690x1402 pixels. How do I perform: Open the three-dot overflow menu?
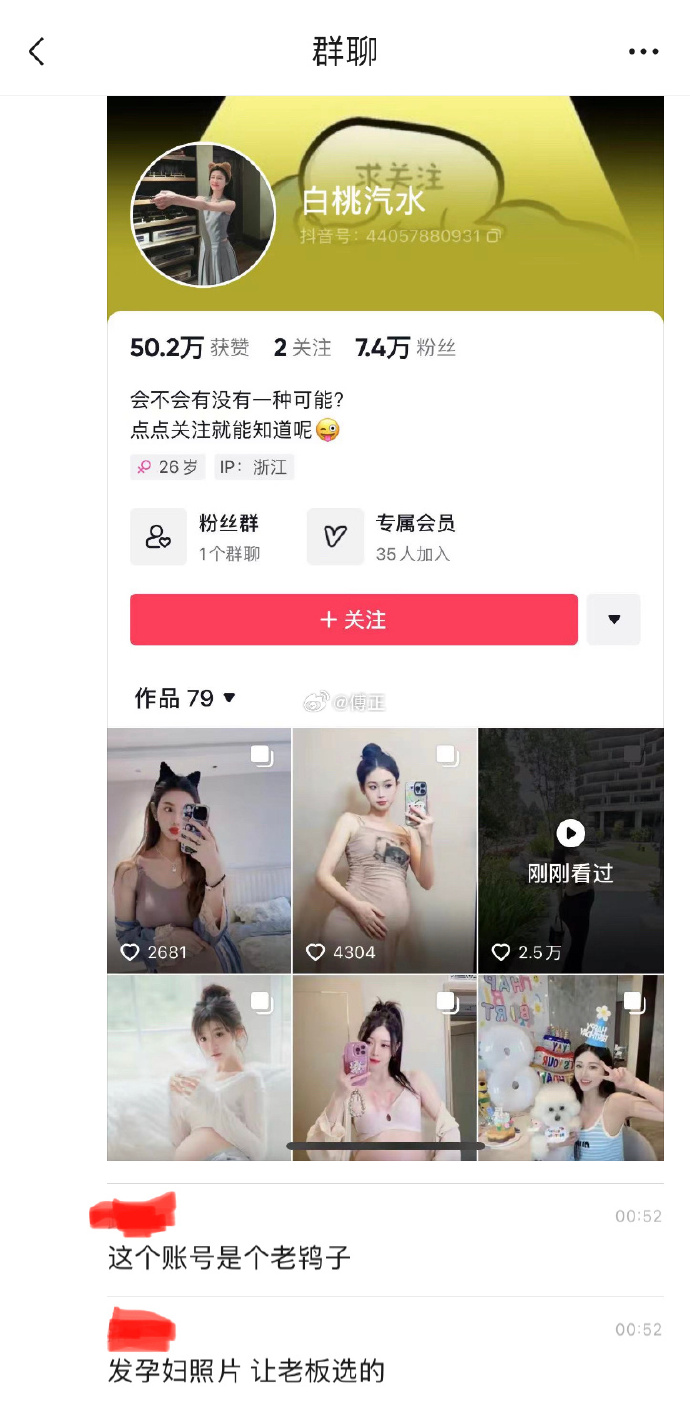pos(643,52)
